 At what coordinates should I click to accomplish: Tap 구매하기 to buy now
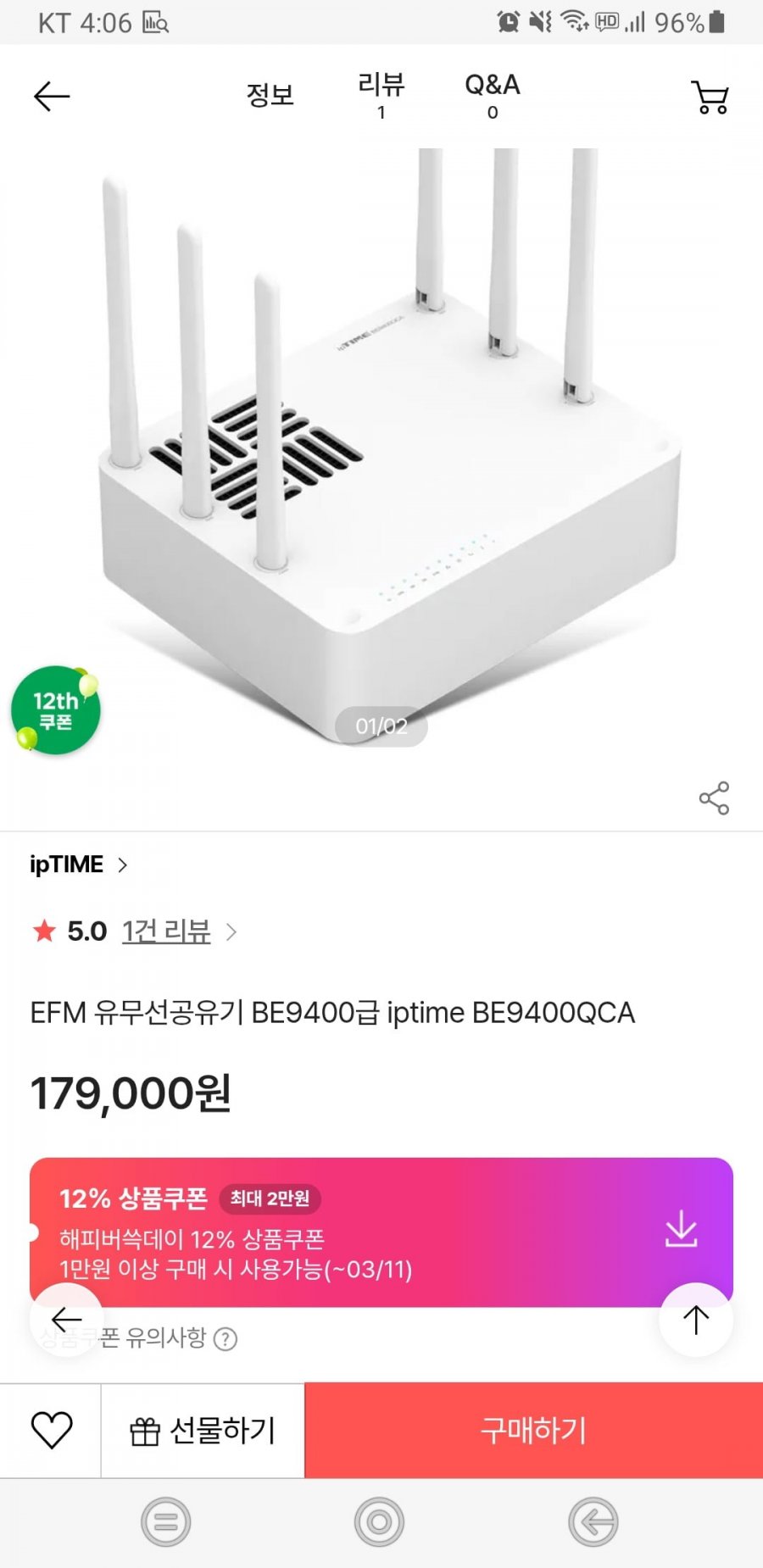coord(533,1431)
